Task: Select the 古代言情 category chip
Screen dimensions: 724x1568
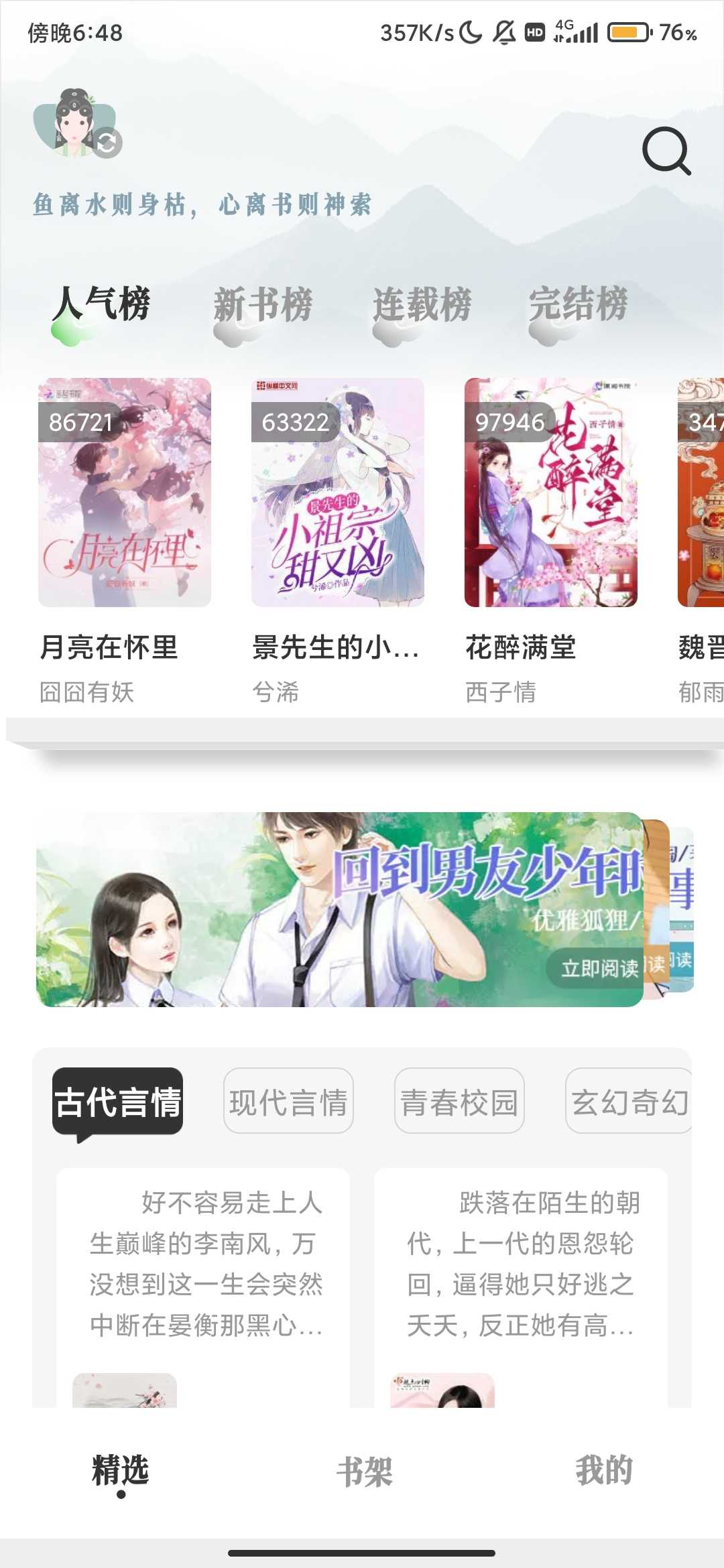Action: click(118, 1101)
